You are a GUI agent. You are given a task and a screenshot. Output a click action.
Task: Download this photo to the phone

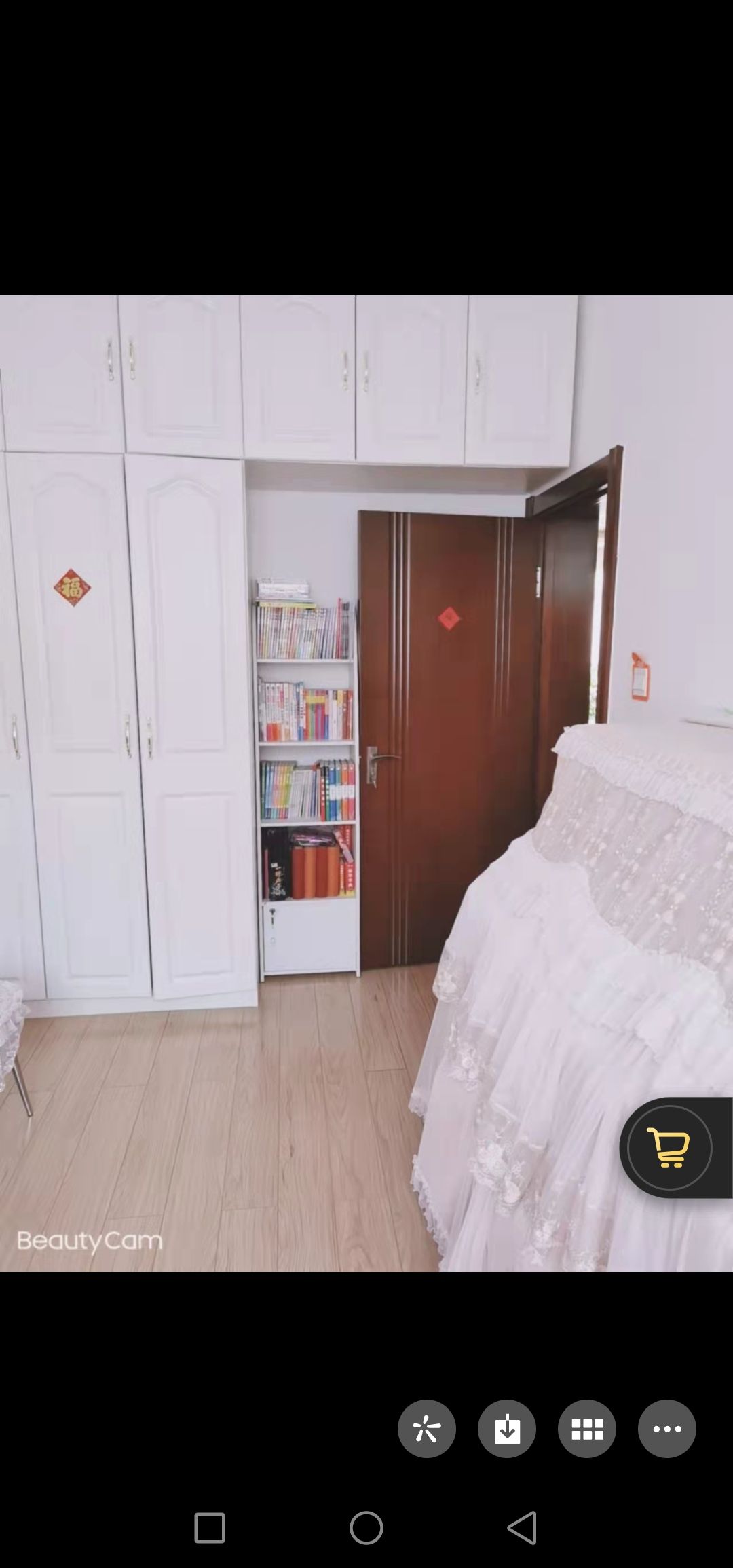[506, 1429]
